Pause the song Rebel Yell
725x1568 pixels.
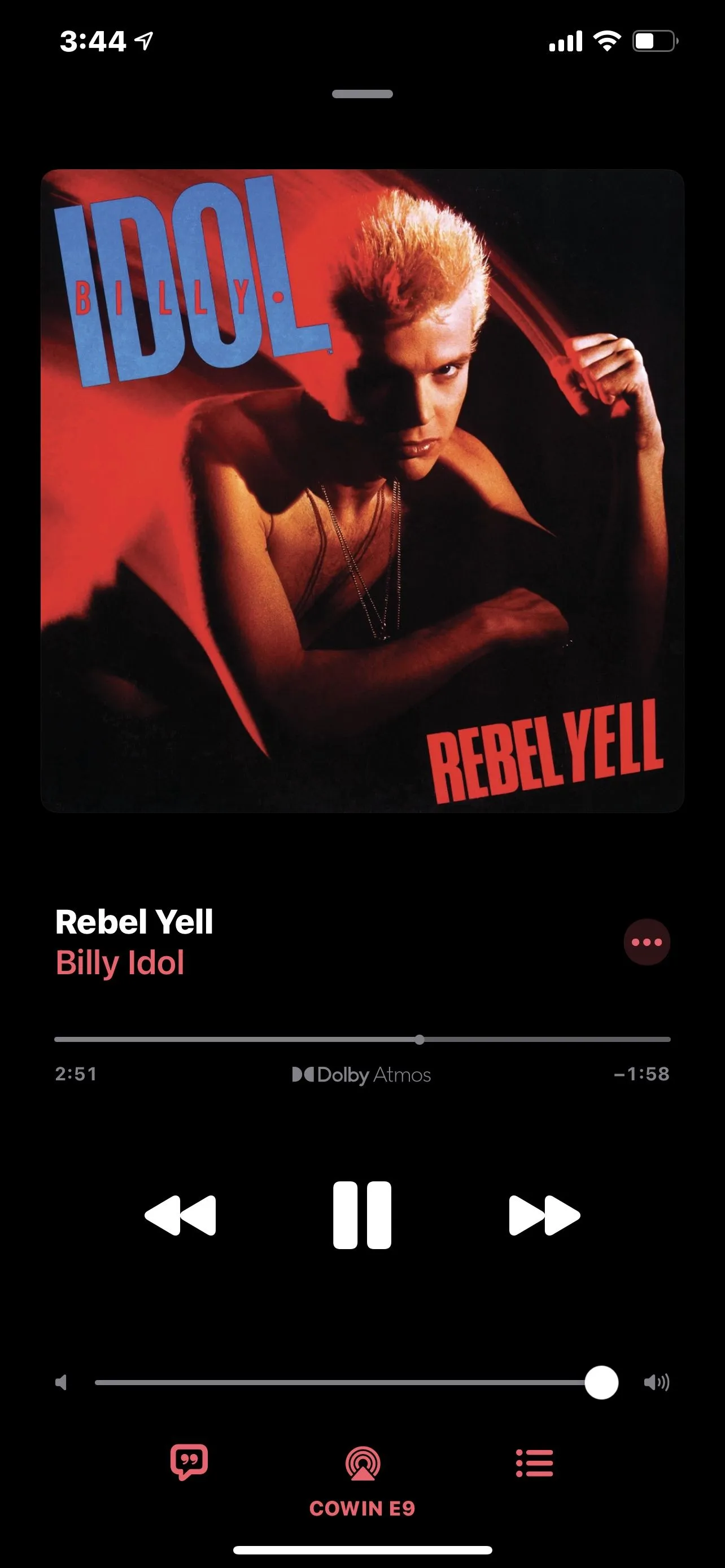[x=362, y=1216]
